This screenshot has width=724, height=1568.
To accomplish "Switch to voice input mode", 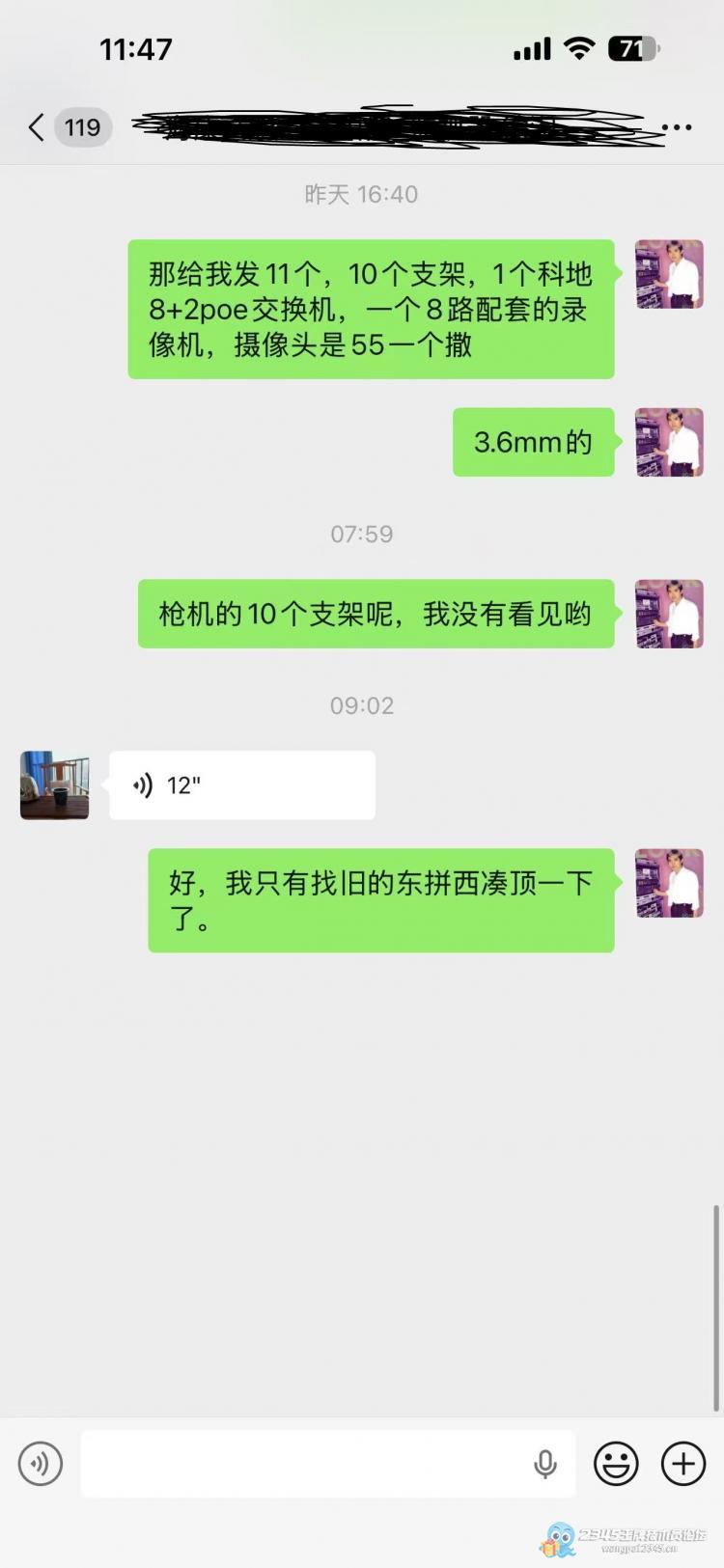I will [x=41, y=1464].
